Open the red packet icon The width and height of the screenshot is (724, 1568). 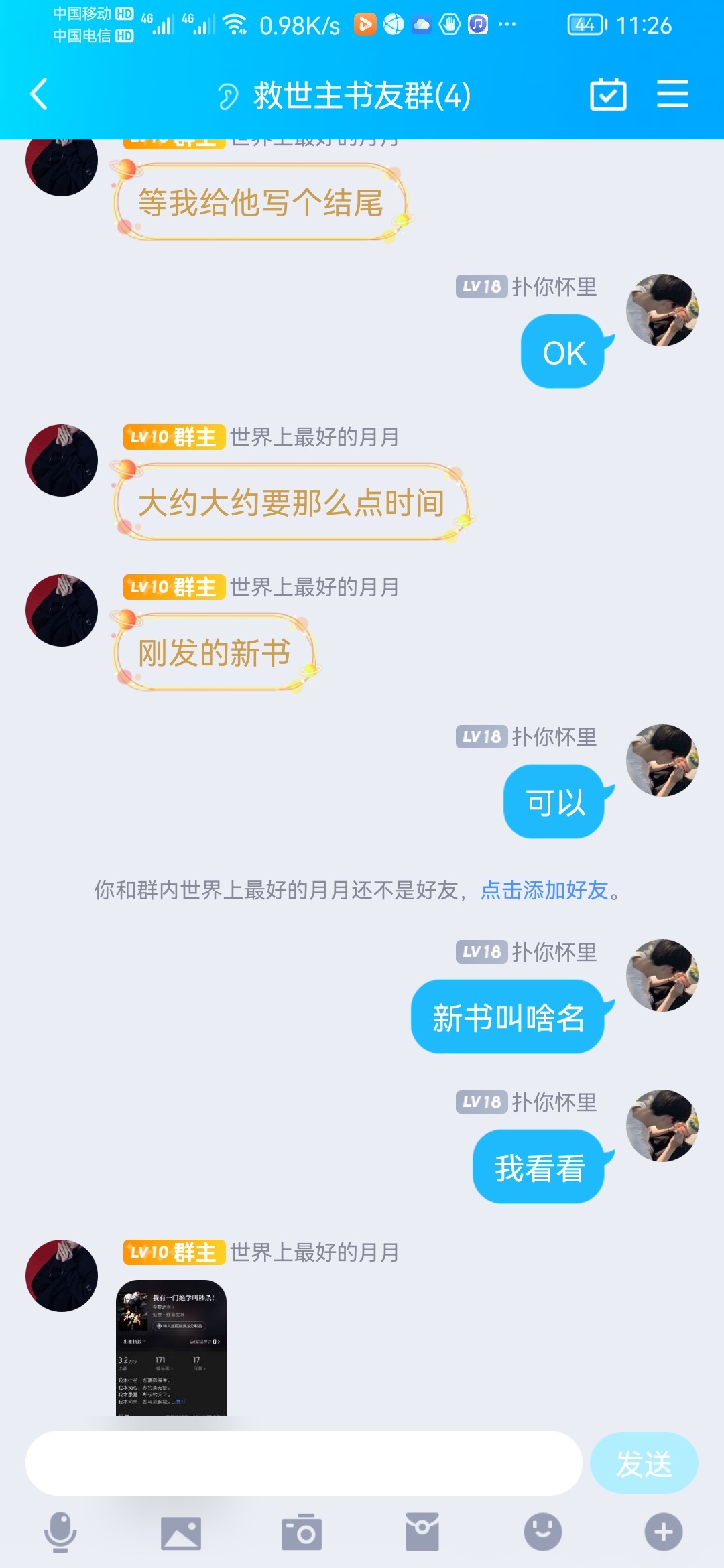coord(422,1532)
